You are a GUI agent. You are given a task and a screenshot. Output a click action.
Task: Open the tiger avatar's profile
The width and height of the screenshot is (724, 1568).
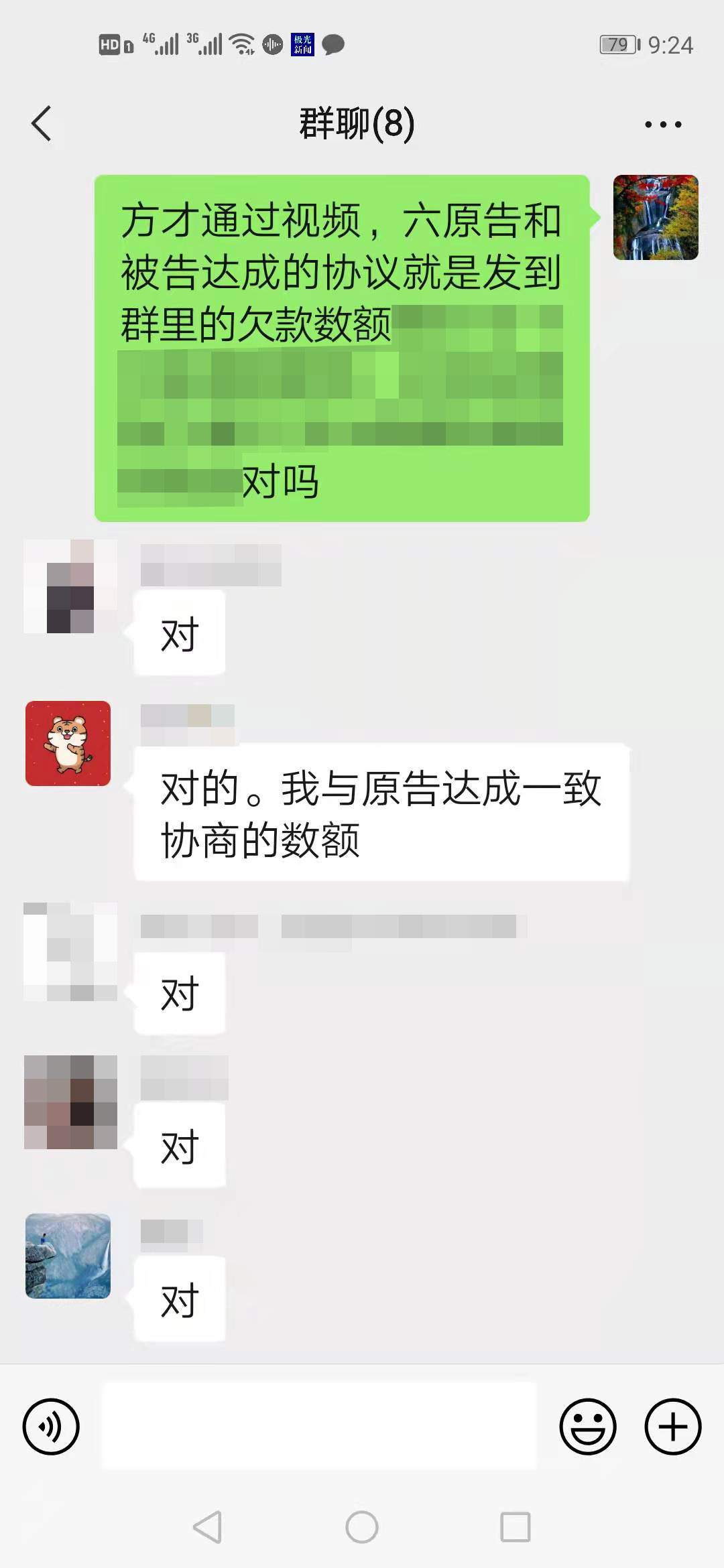[68, 743]
